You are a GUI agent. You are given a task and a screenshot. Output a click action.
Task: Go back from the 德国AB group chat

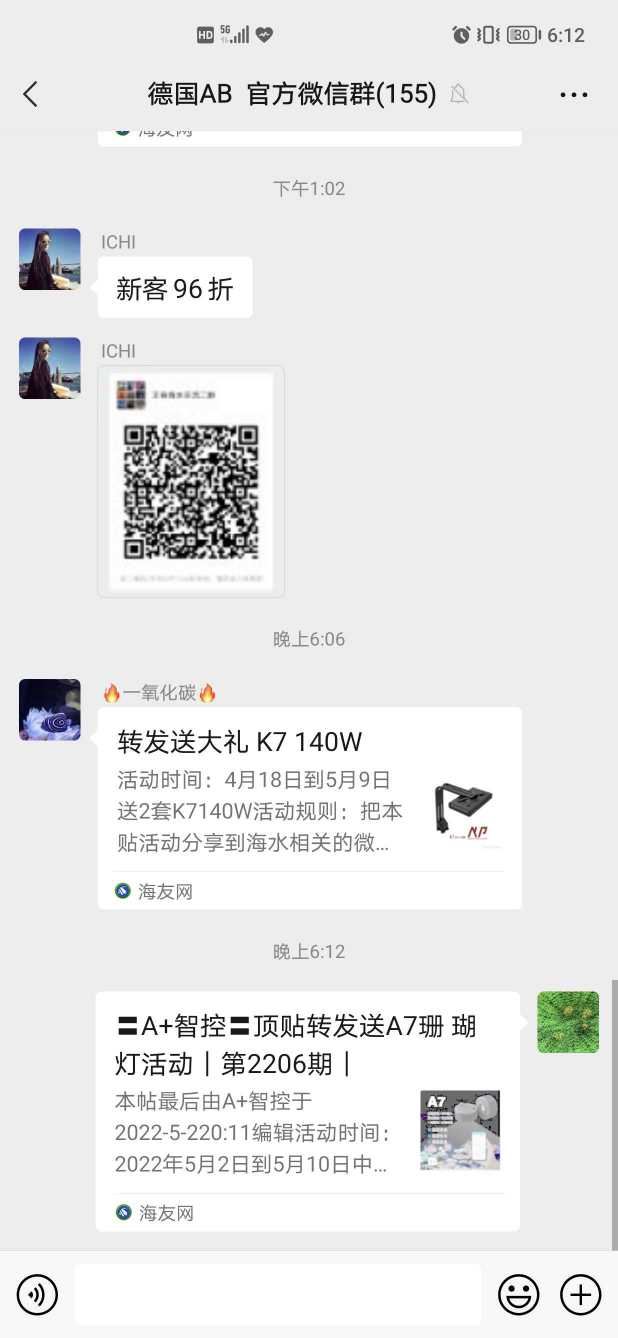(30, 94)
